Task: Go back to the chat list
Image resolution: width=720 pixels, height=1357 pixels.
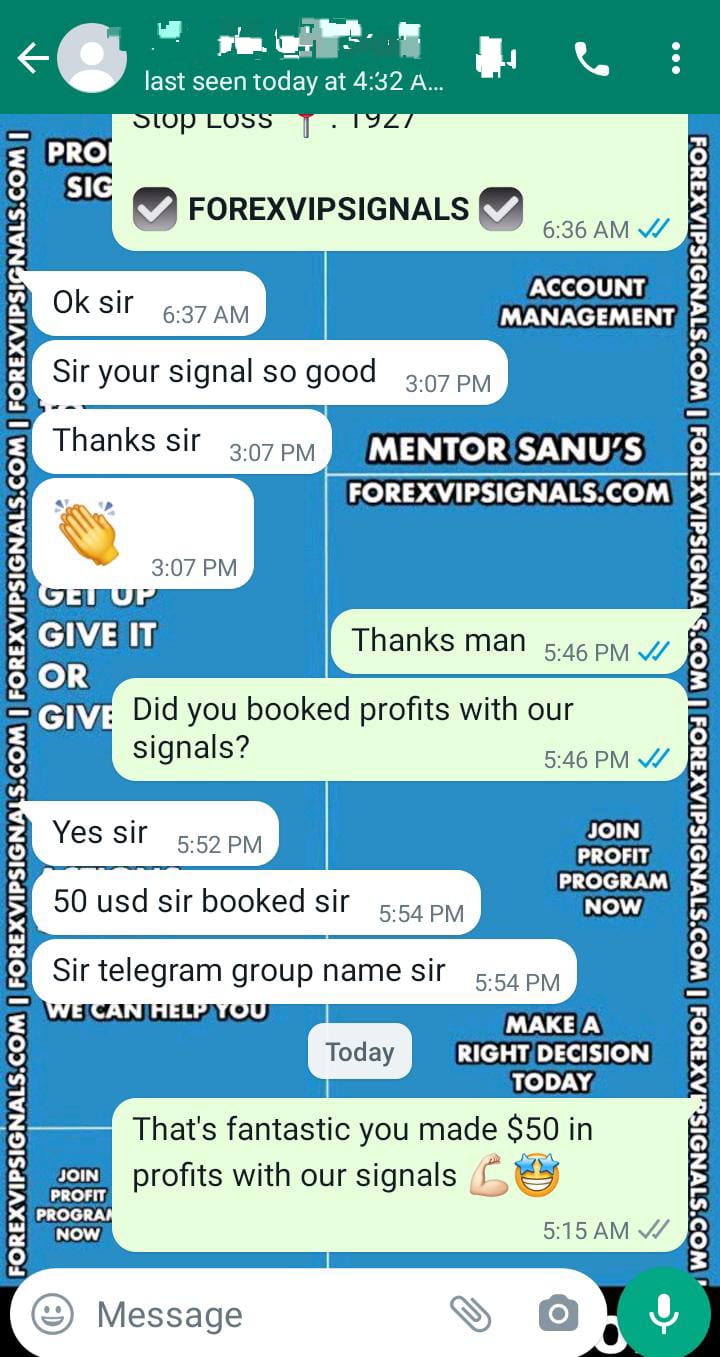Action: [32, 59]
